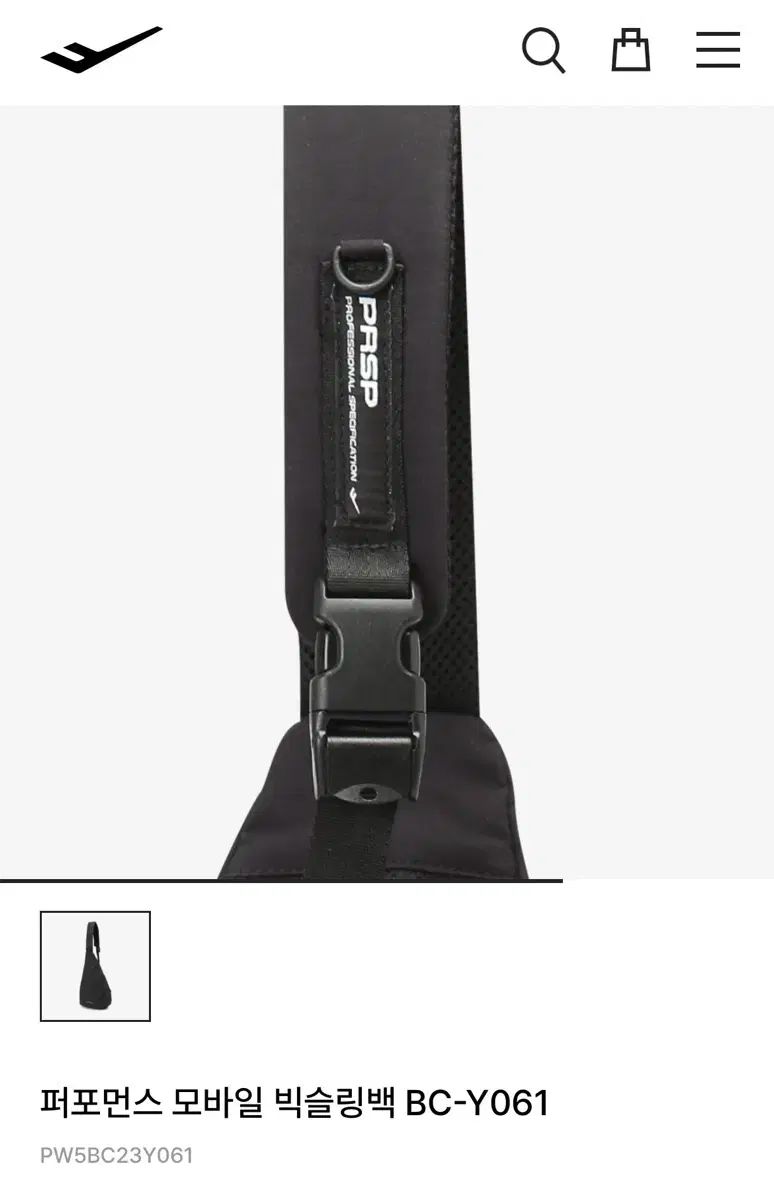Open the hamburger menu
The width and height of the screenshot is (774, 1200).
point(718,50)
